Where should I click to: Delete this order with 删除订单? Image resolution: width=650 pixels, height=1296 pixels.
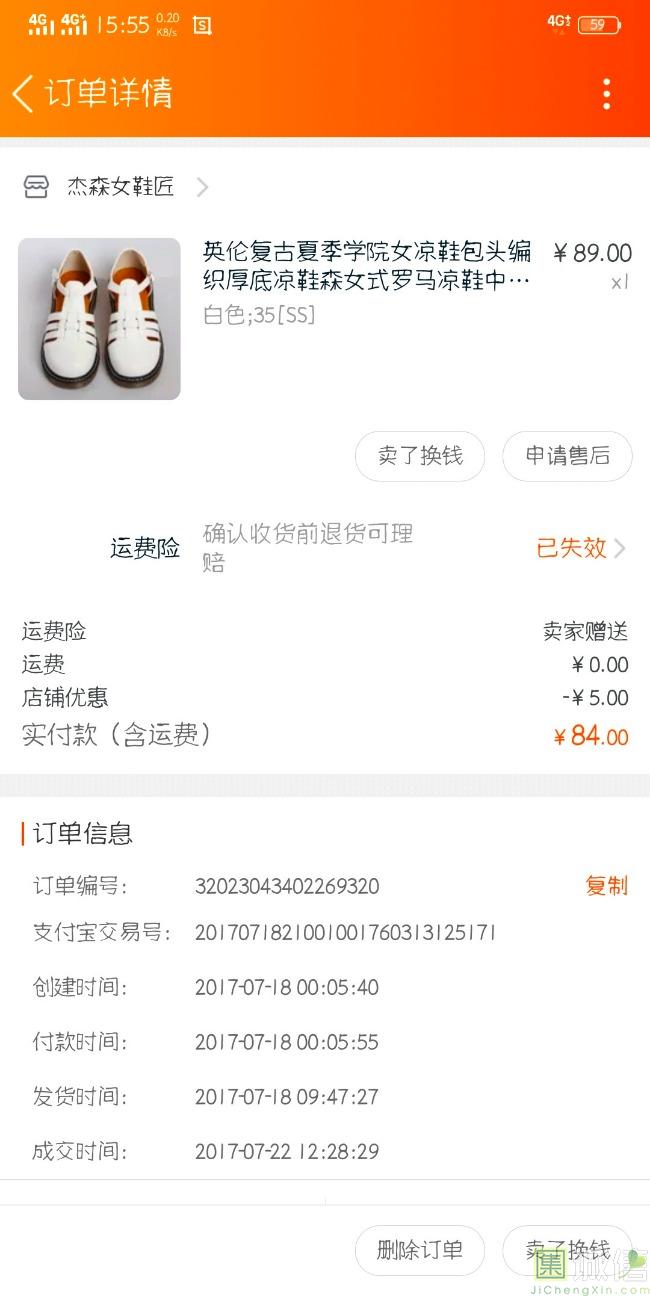coord(420,1250)
